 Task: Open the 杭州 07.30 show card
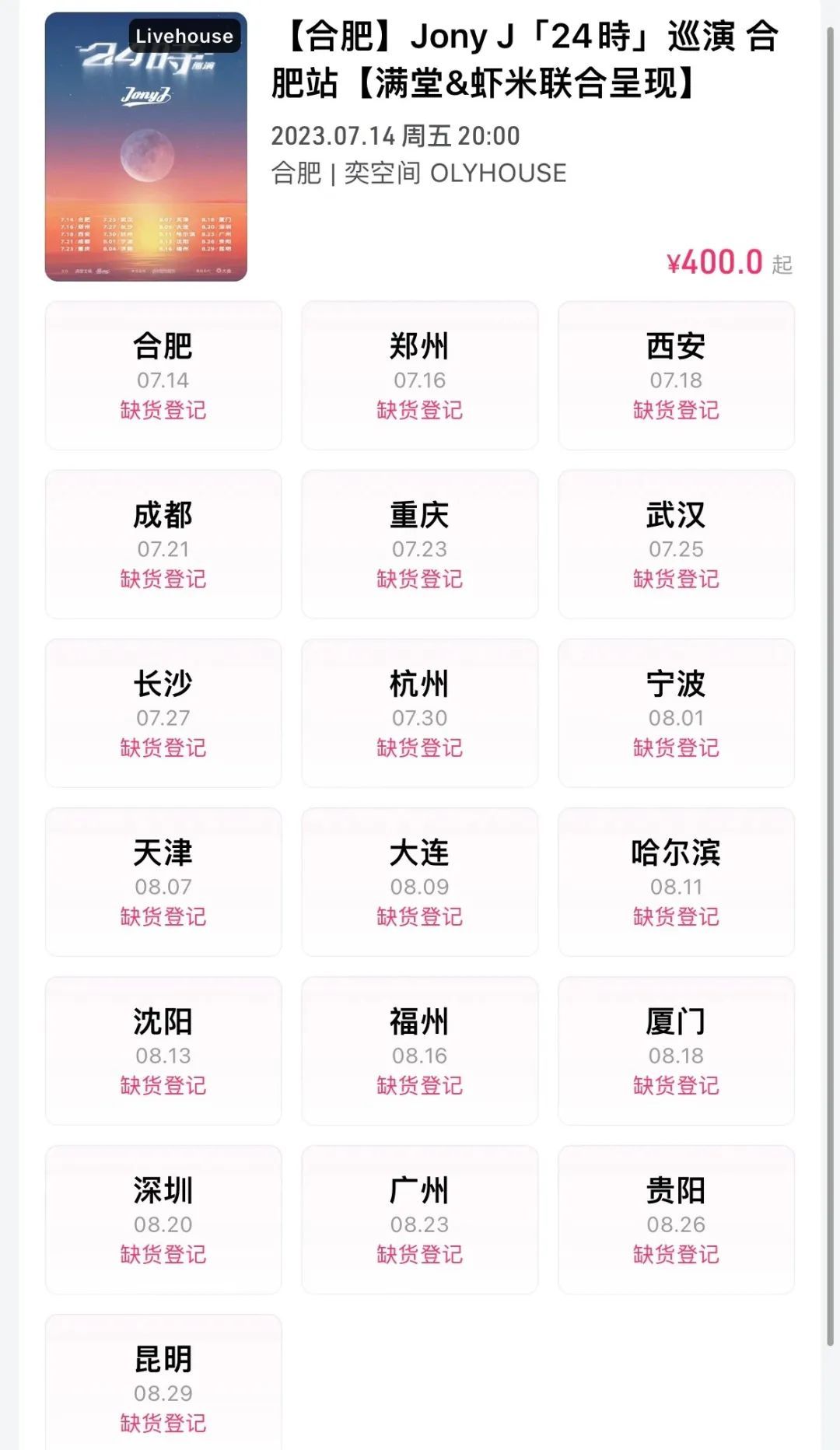420,713
